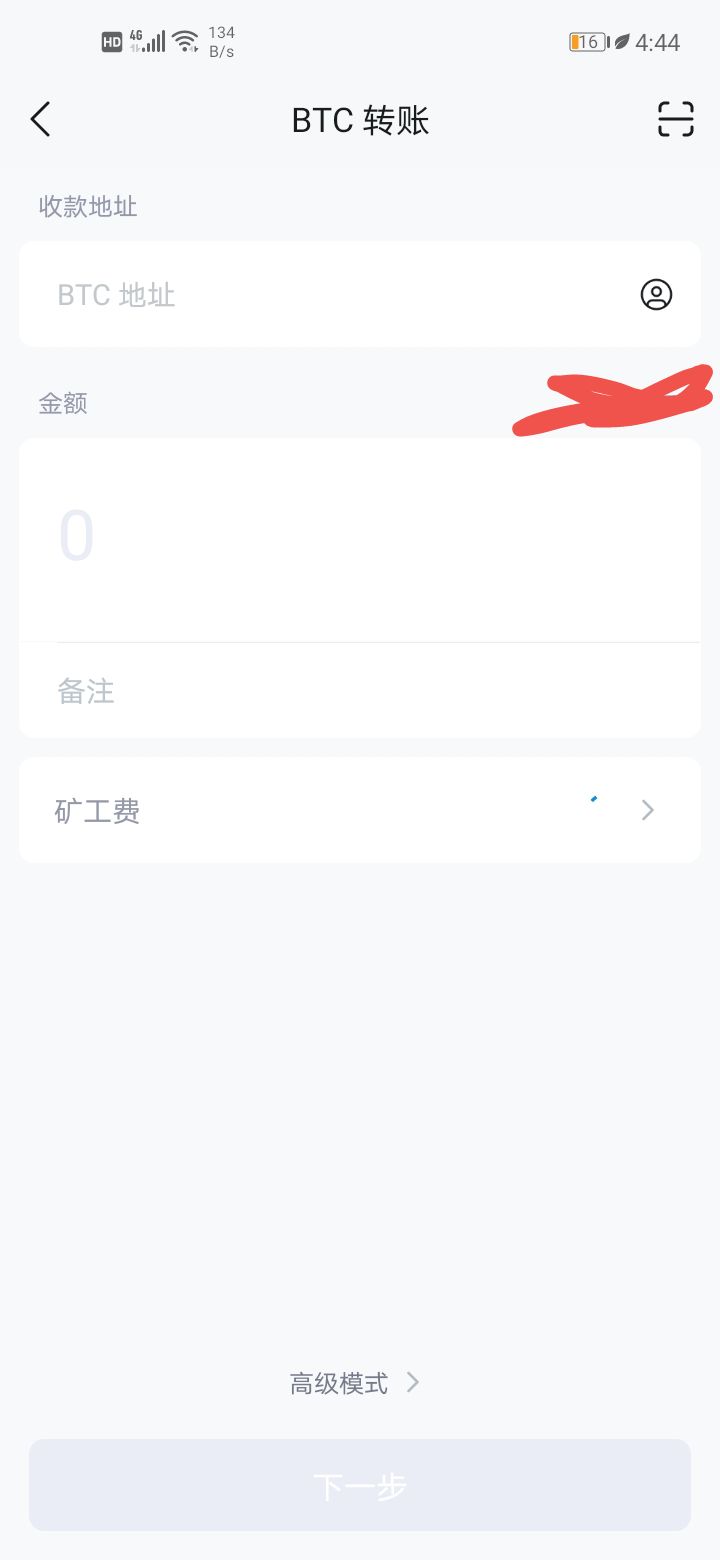Click the WiFi status icon
Screen dimensions: 720x1560
(185, 41)
